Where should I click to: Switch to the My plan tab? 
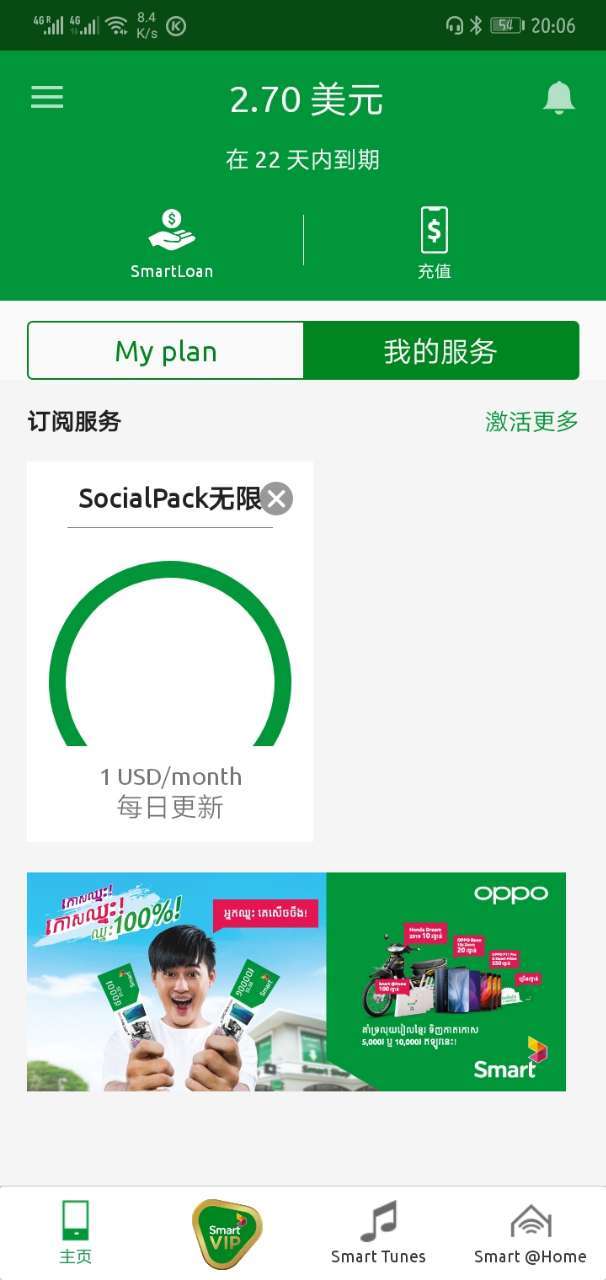pyautogui.click(x=166, y=351)
